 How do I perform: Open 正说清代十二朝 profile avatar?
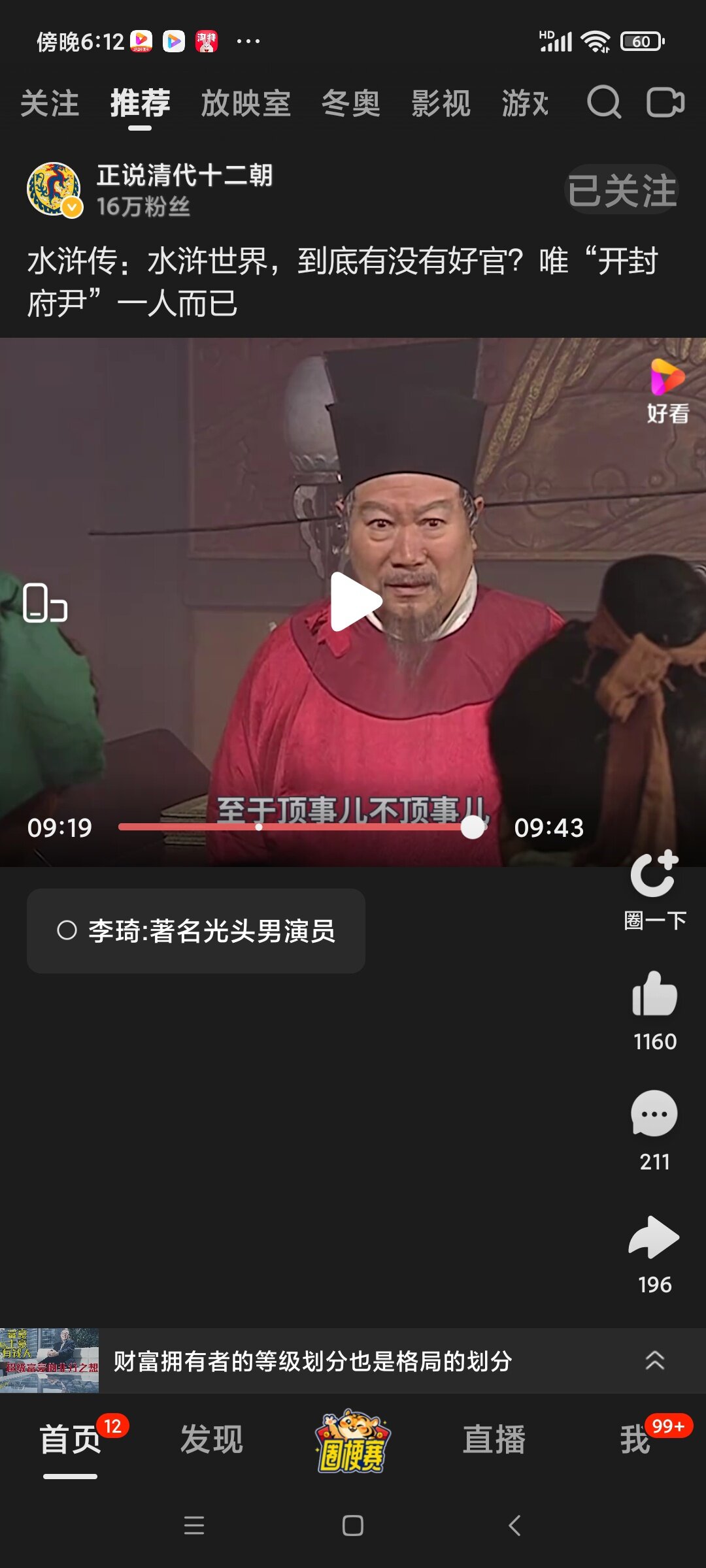click(x=54, y=189)
